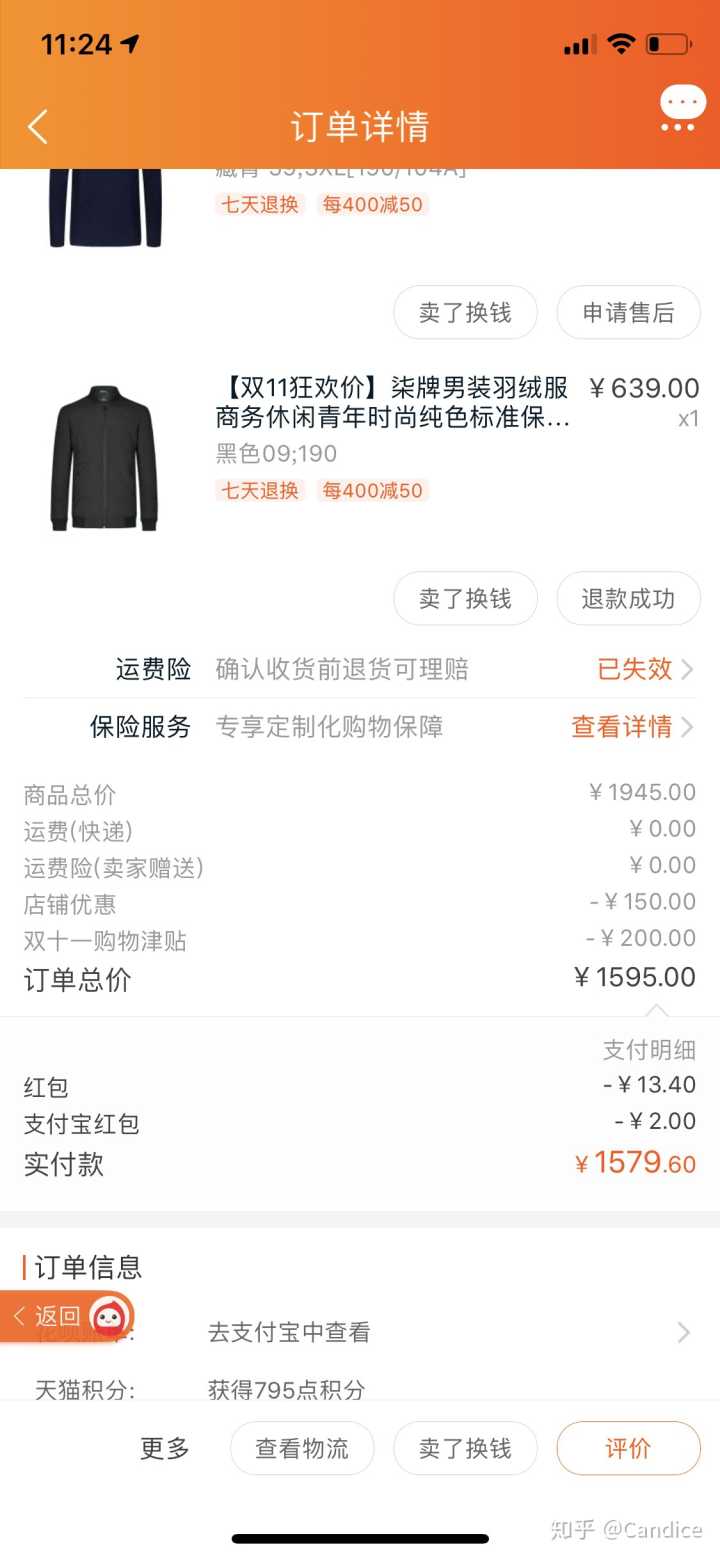
Task: Check shipping with 查看物流
Action: click(302, 1448)
